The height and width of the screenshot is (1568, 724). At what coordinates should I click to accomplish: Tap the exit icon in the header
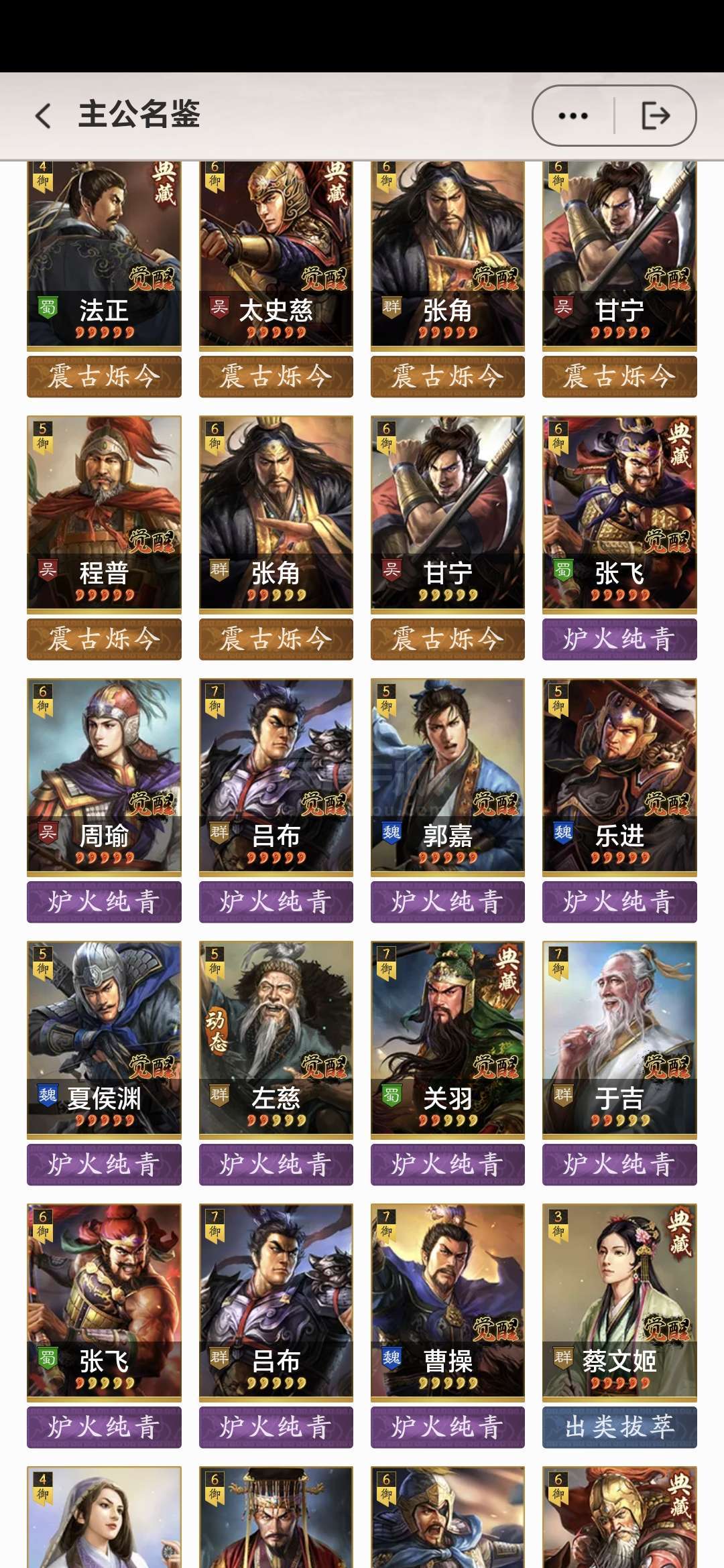[x=655, y=116]
